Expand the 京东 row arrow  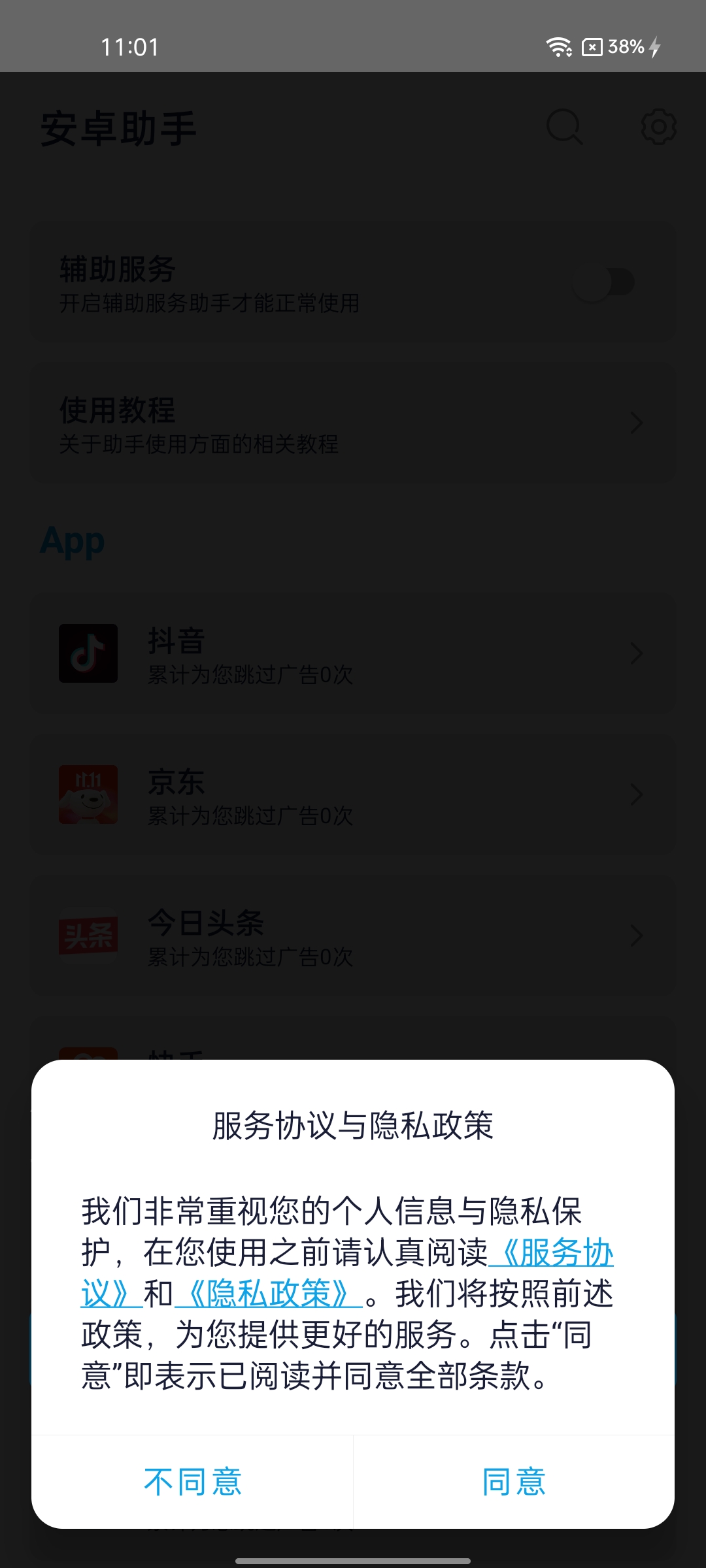(x=635, y=794)
